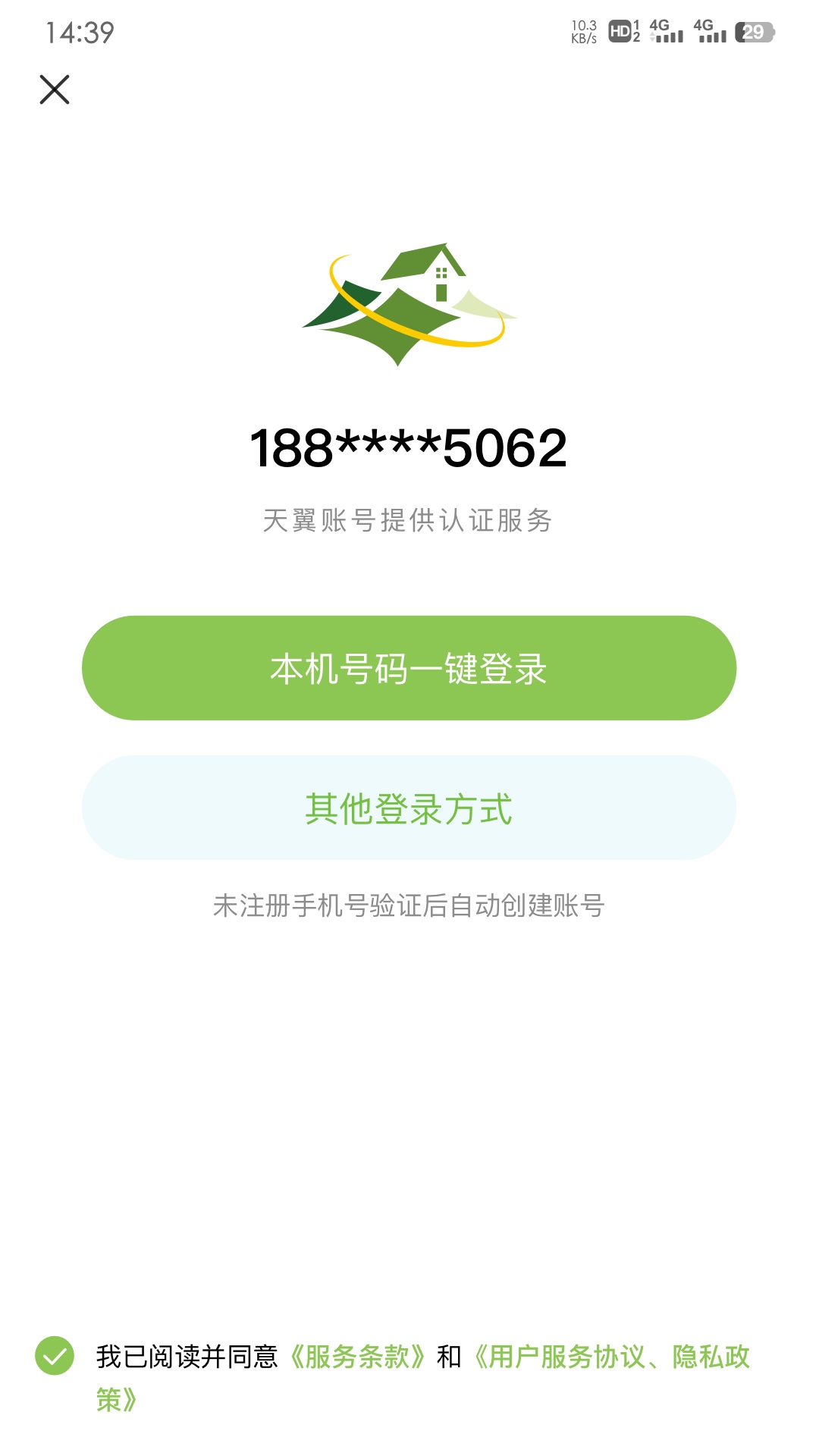
Task: Close the login screen
Action: point(55,89)
